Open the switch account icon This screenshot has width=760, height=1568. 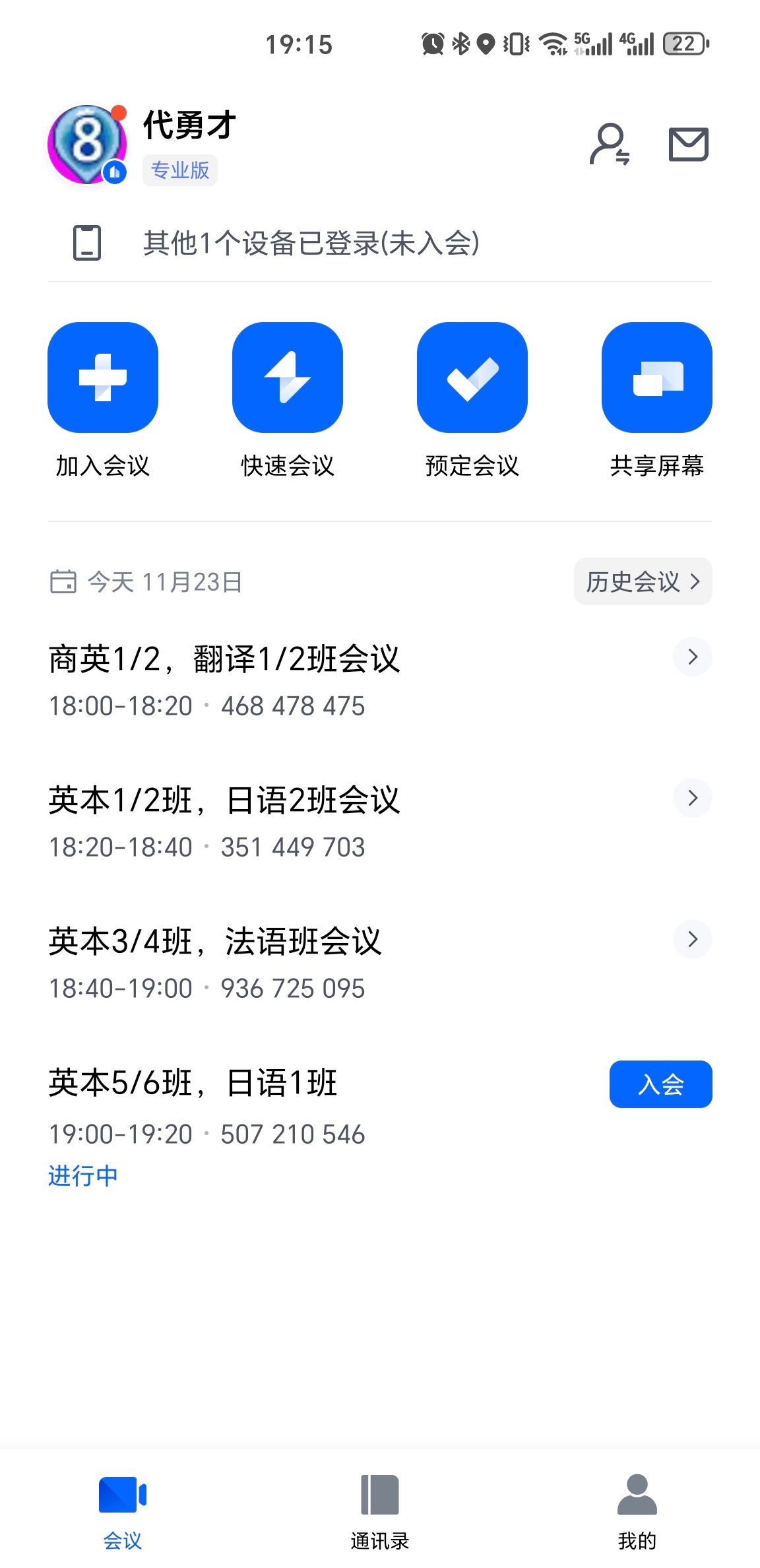(x=610, y=144)
